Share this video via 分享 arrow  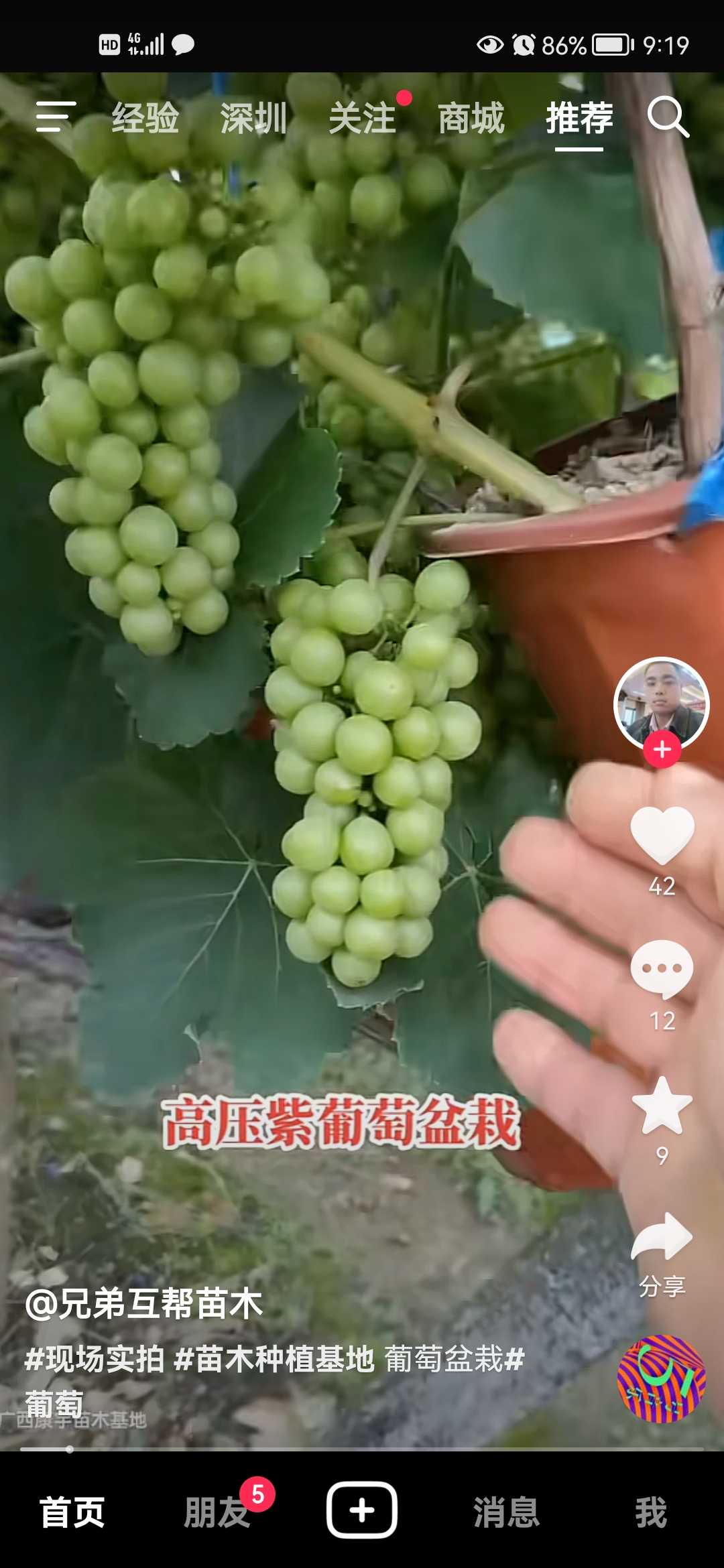tap(662, 1237)
